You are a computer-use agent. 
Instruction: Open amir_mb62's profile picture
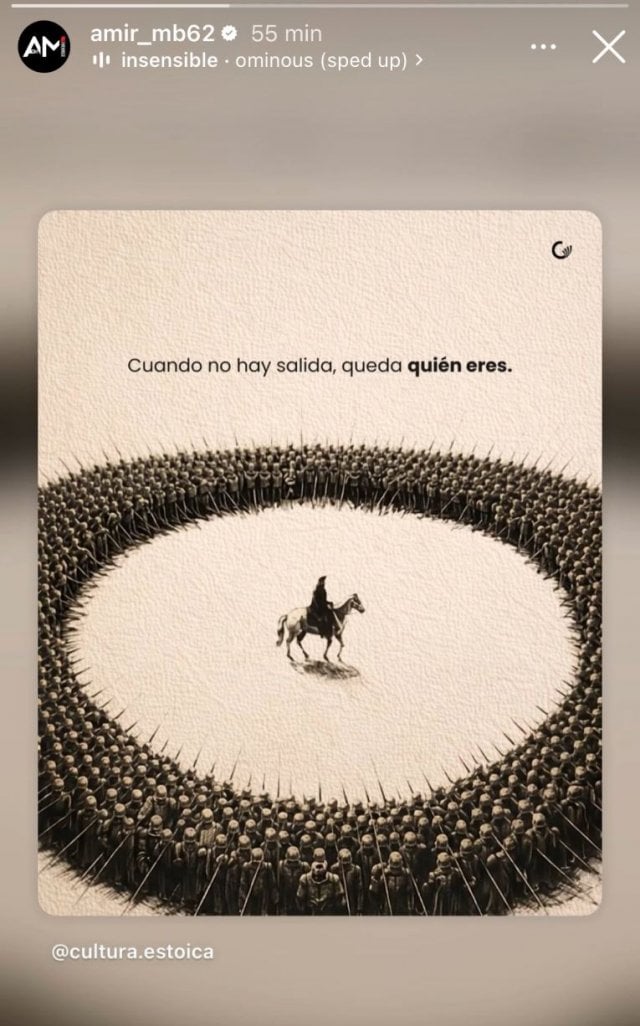click(x=44, y=47)
